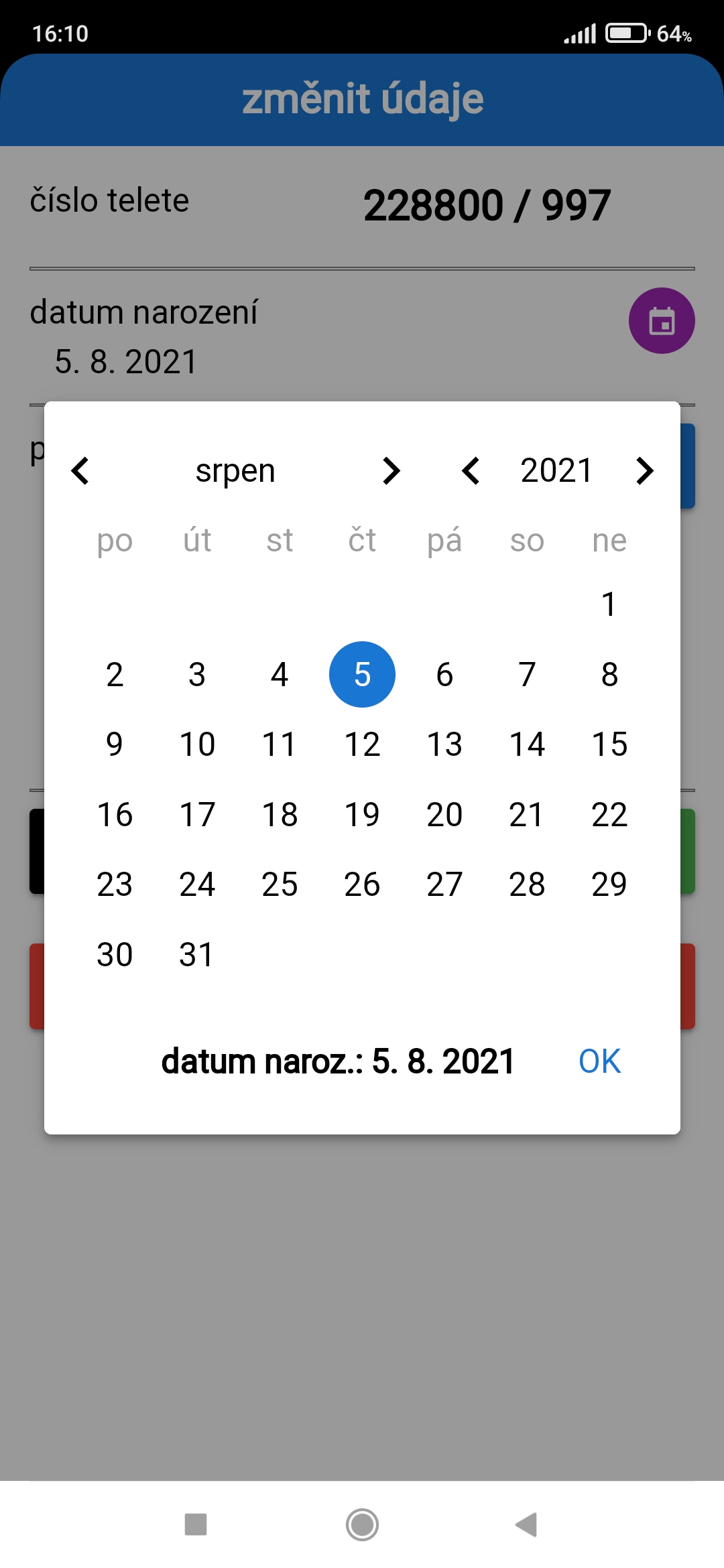This screenshot has height=1568, width=724.
Task: Pick day 12 as birth date
Action: pos(362,744)
